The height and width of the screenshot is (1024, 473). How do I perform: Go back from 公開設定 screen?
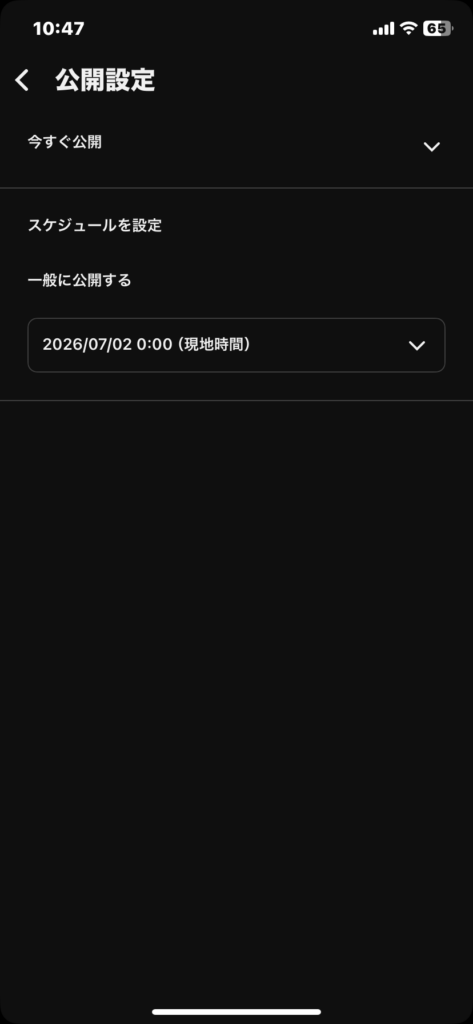[22, 80]
